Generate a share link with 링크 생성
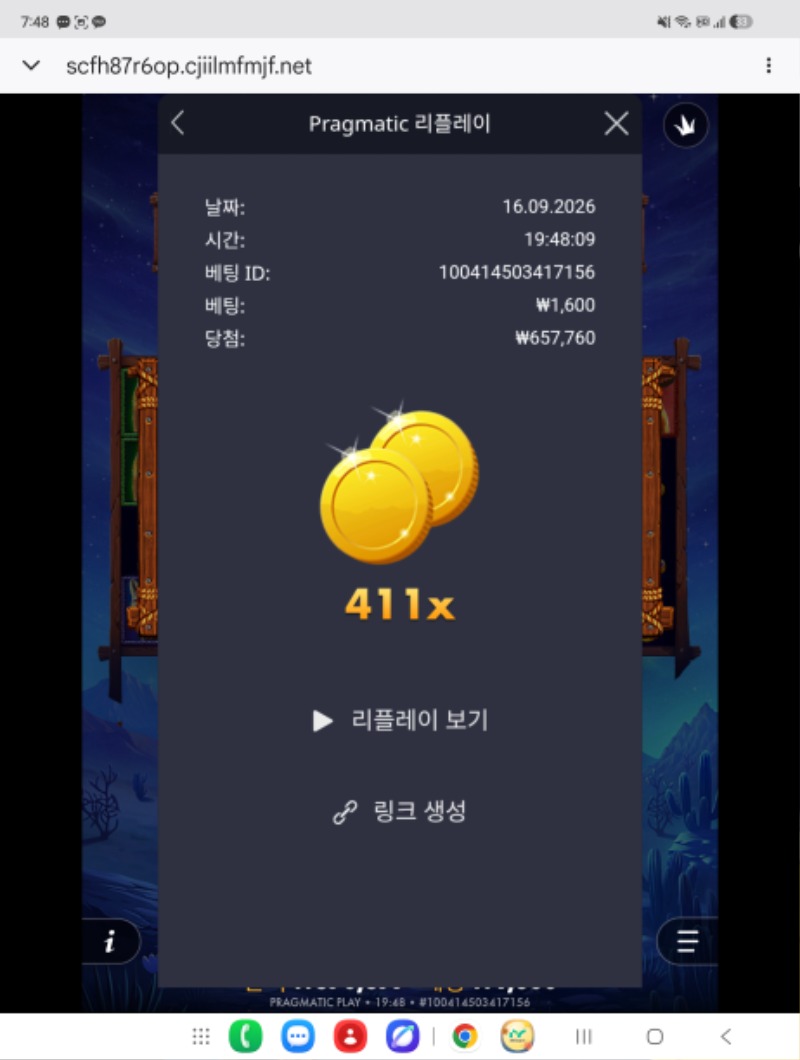The width and height of the screenshot is (800, 1060). [400, 811]
